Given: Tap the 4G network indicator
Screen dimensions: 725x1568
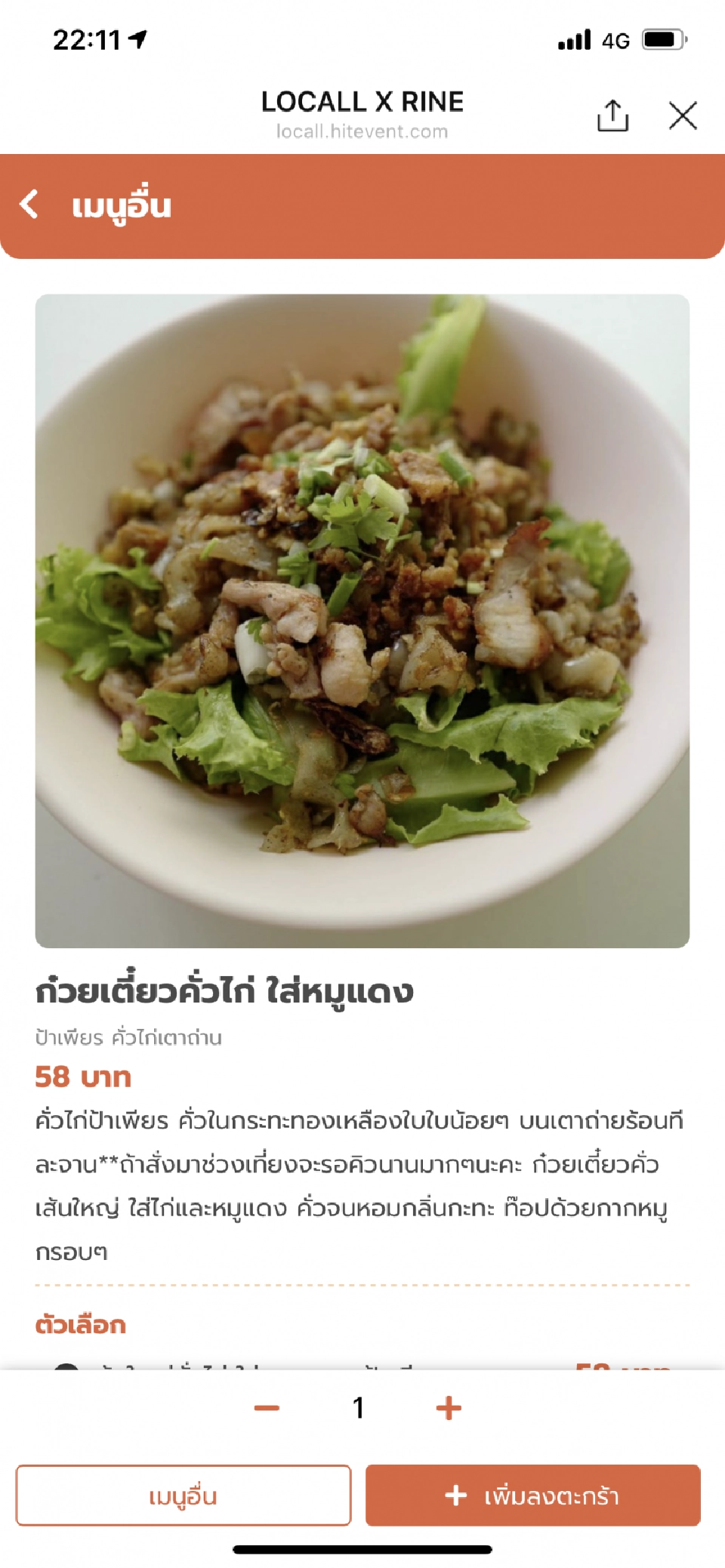Looking at the screenshot, I should 615,39.
